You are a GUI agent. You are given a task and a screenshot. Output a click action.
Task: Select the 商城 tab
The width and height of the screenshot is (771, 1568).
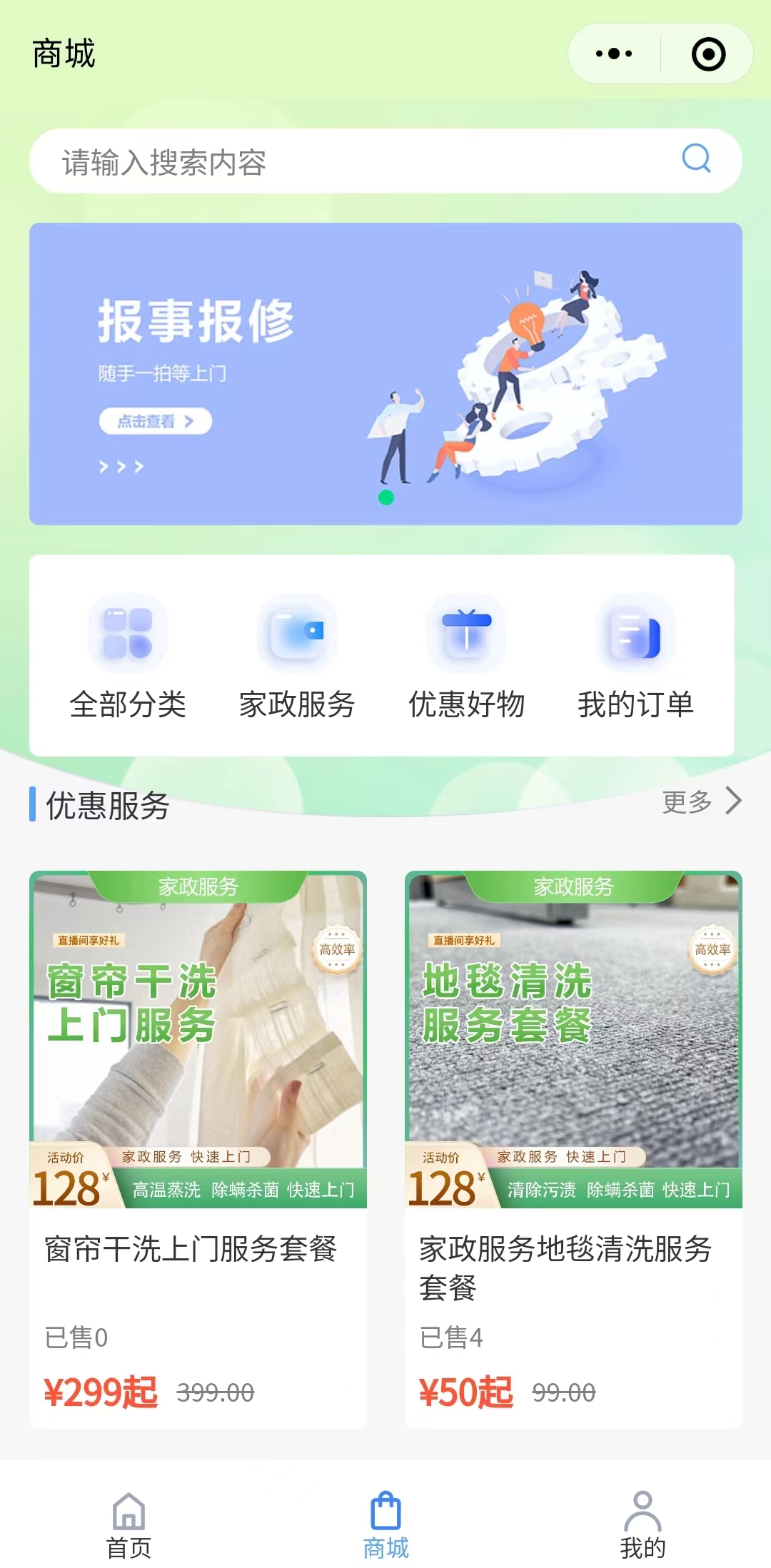(x=385, y=1524)
